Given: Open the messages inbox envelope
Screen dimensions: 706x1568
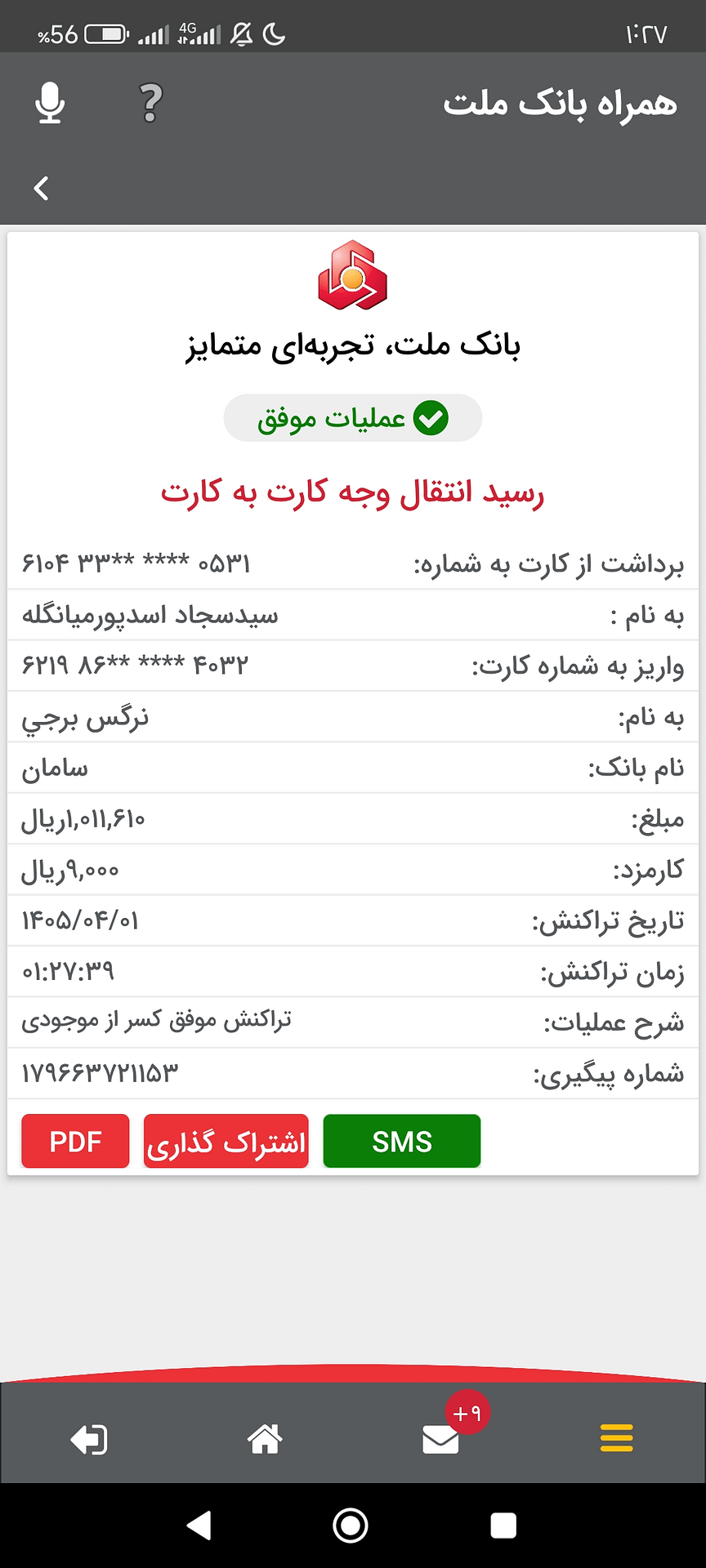Looking at the screenshot, I should tap(440, 1439).
